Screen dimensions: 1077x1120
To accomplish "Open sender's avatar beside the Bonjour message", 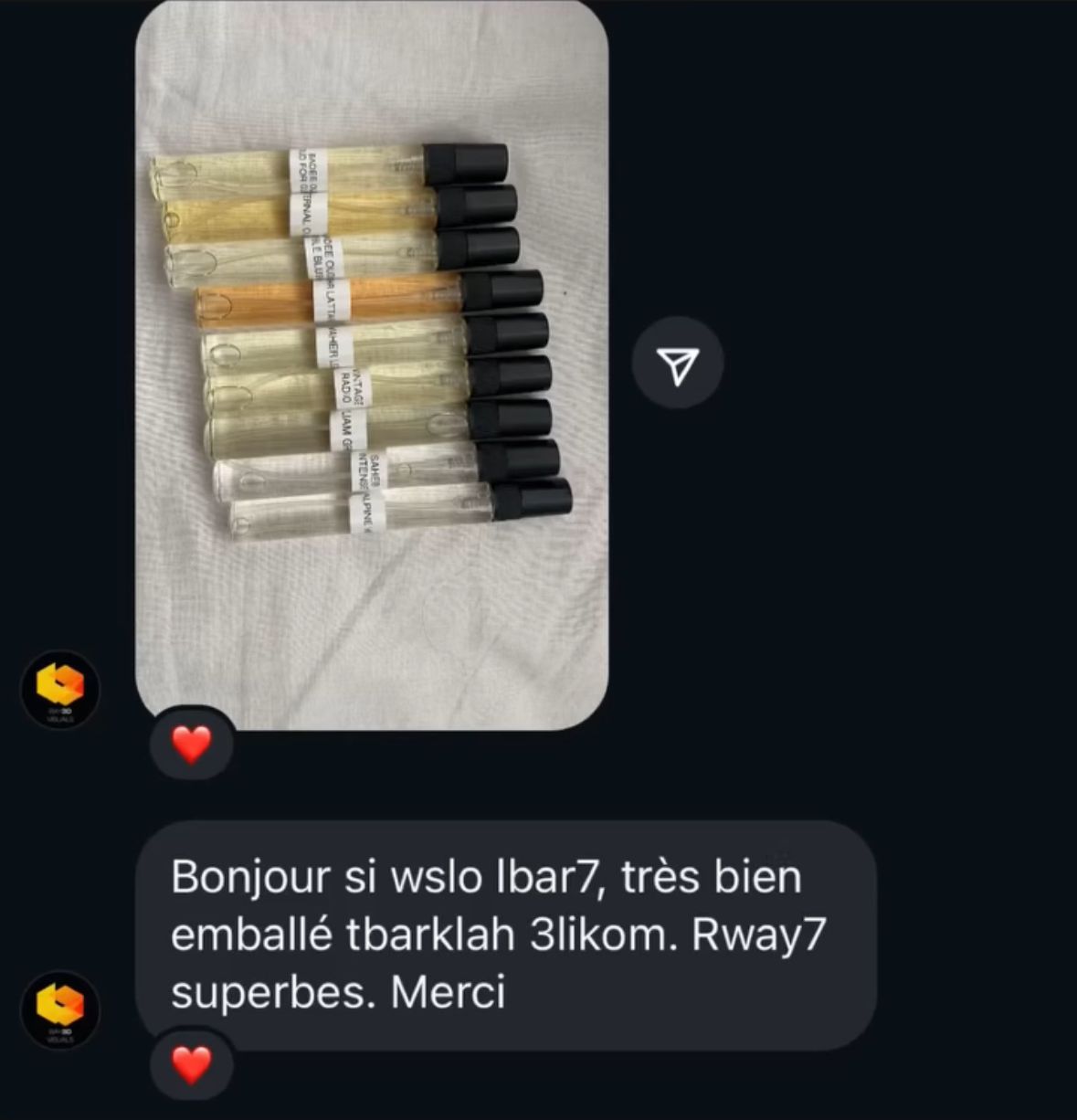I will point(60,1009).
